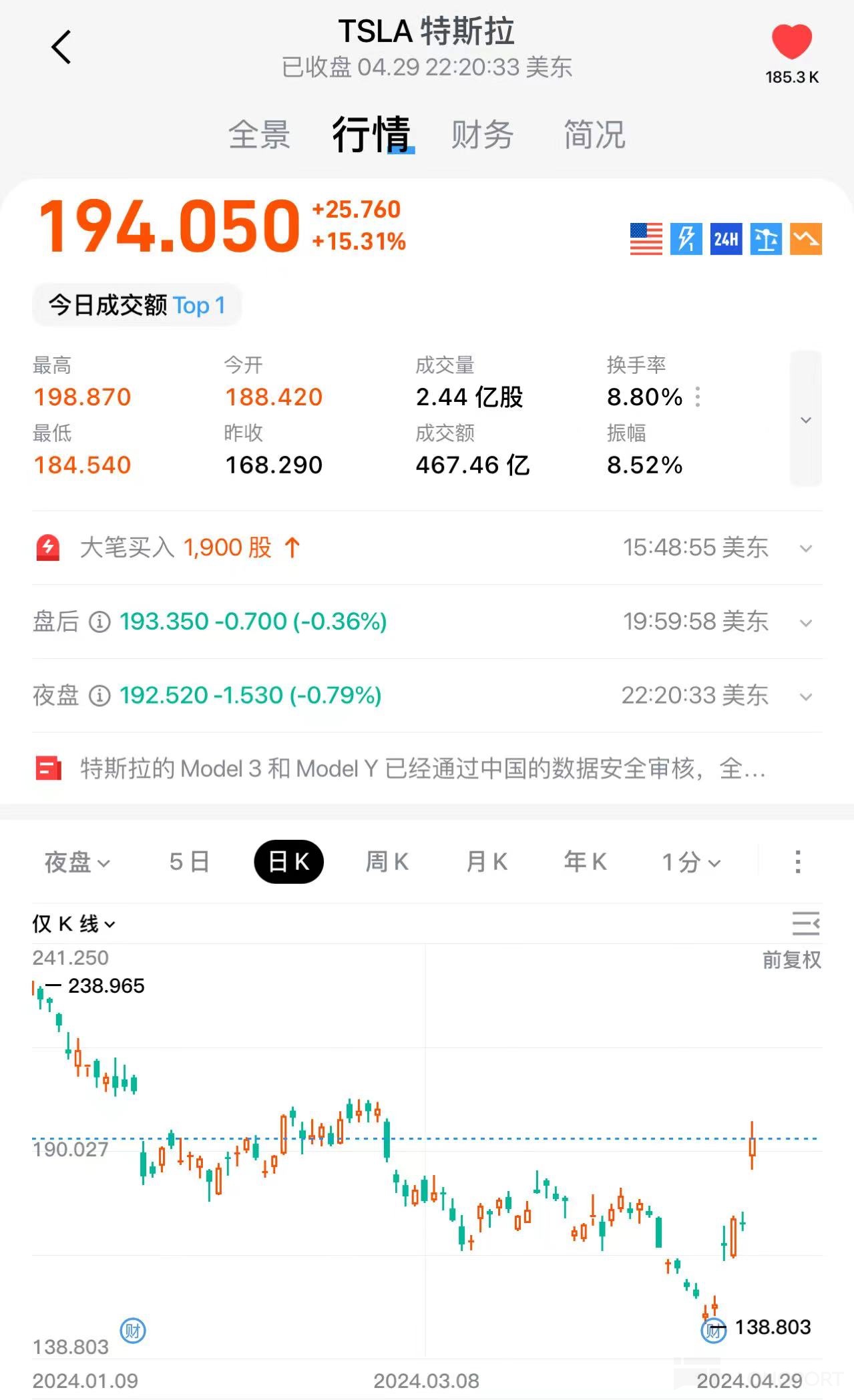Screen dimensions: 854x1400
Task: Expand the 夜盘 overnight quote row
Action: click(806, 696)
